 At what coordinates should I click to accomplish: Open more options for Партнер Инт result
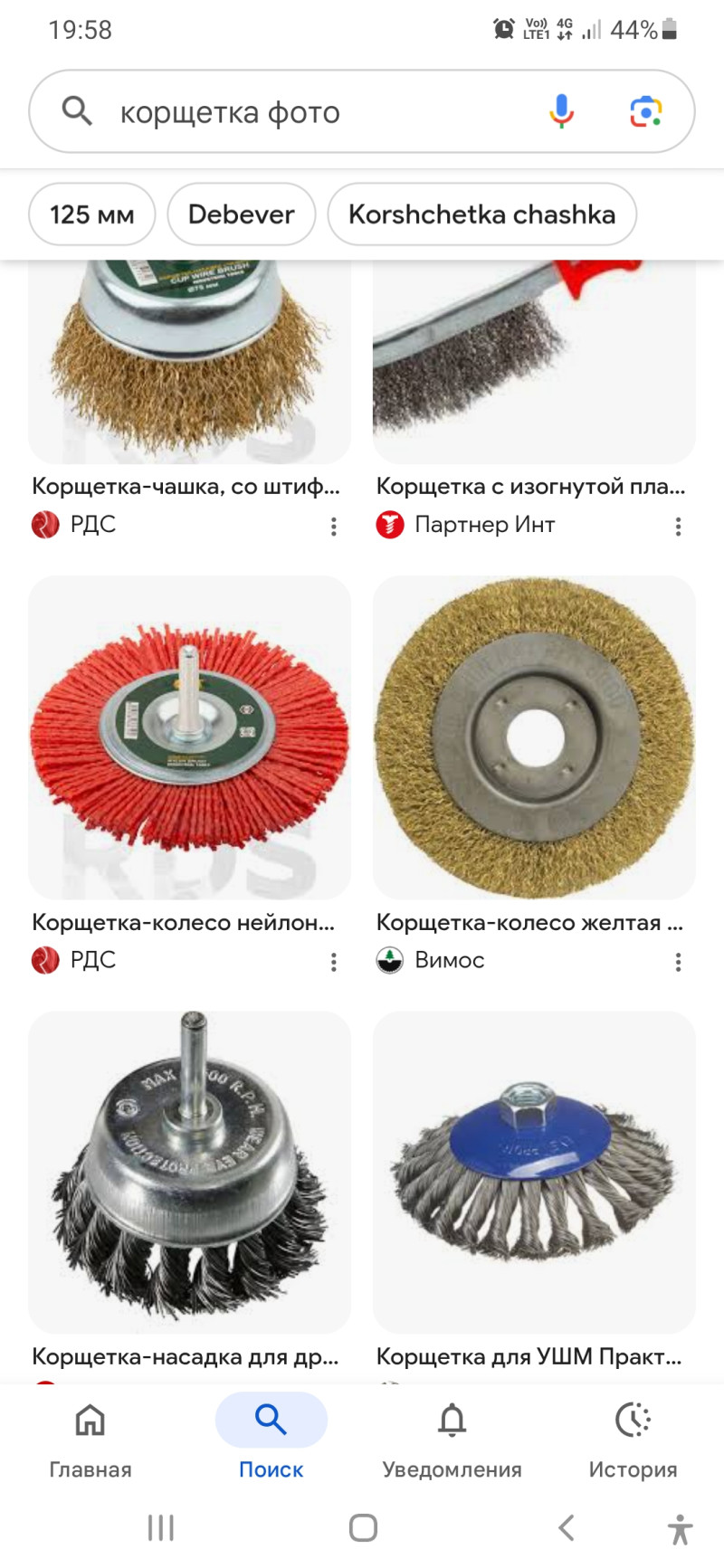[x=678, y=527]
